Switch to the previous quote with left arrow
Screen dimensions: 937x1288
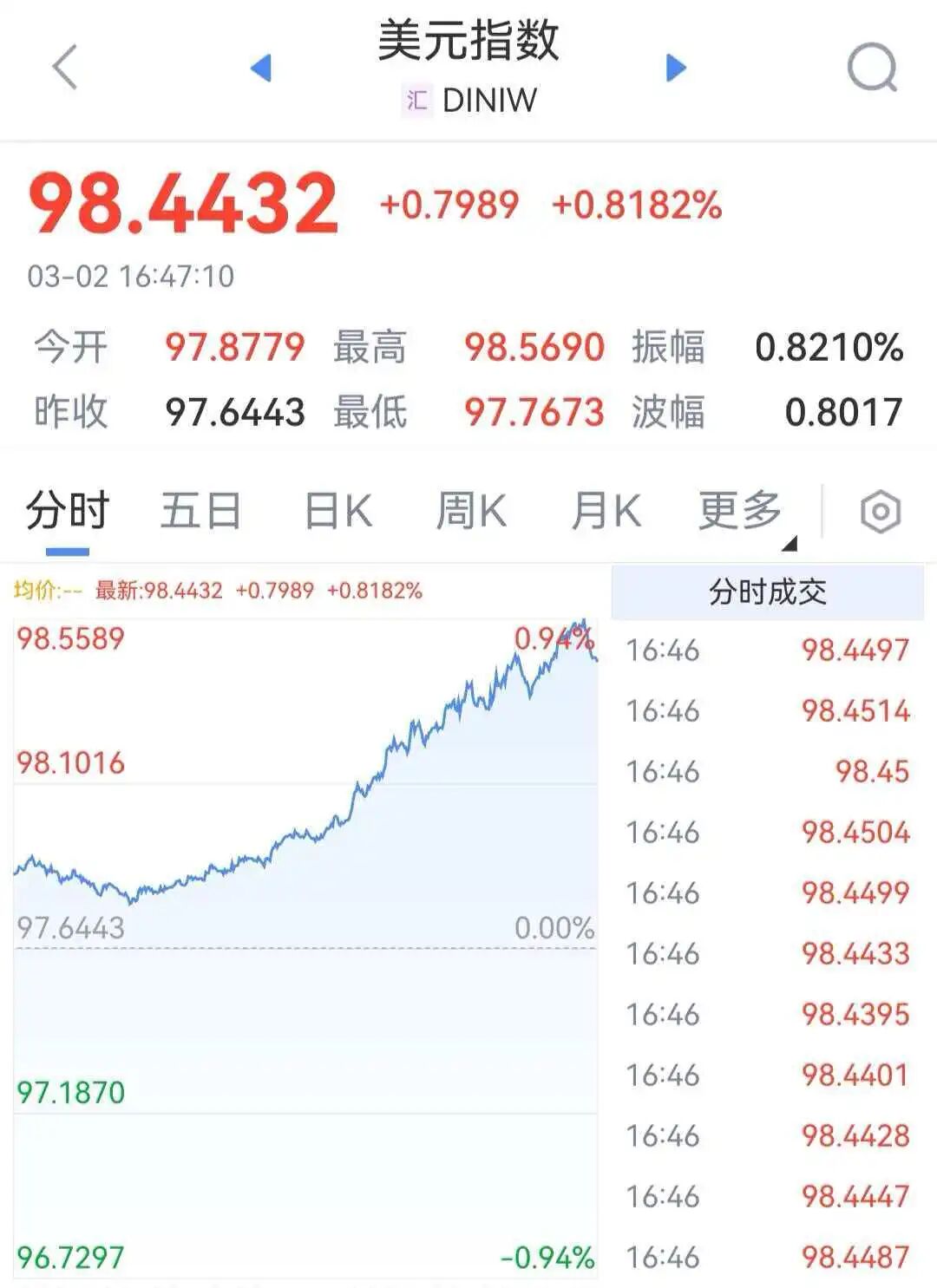coord(261,68)
